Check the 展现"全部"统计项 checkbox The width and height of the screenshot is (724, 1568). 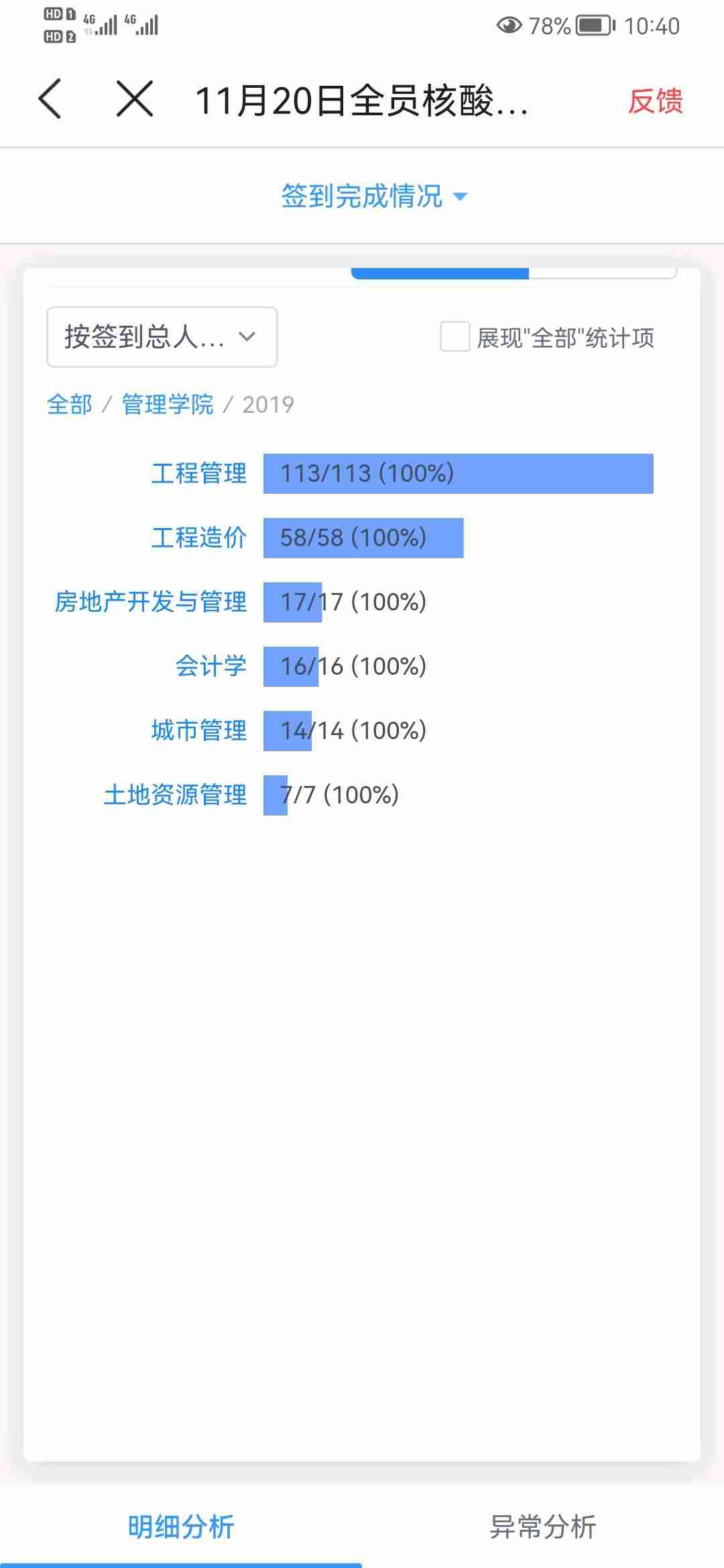pos(455,337)
